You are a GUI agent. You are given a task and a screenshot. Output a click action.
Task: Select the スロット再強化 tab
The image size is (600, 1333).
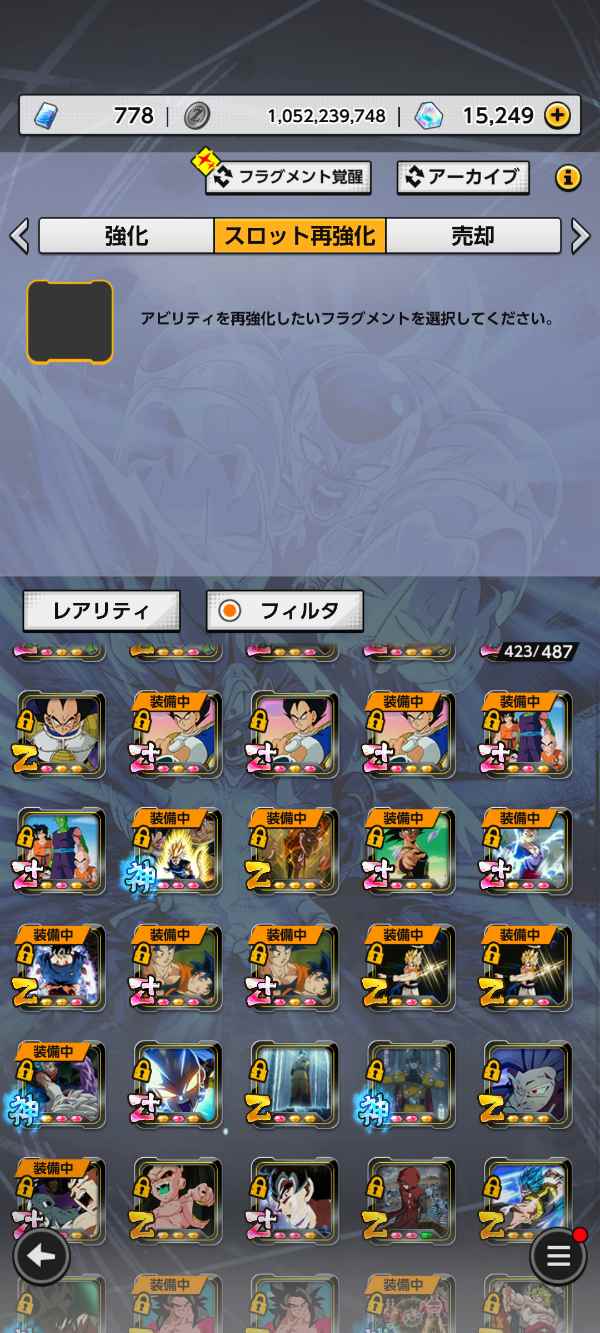[x=300, y=236]
